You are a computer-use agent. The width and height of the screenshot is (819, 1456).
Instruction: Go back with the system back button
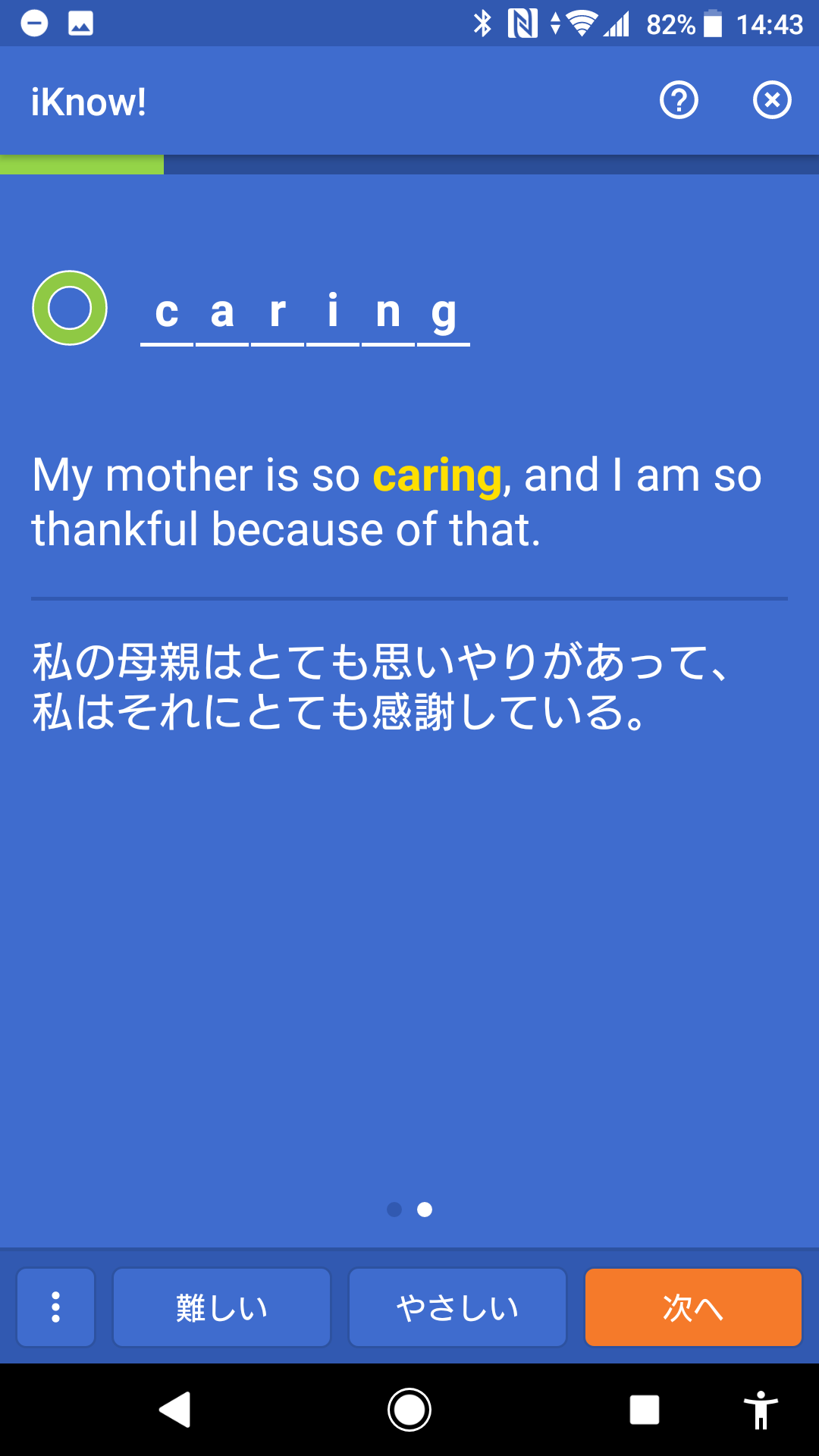click(175, 1410)
